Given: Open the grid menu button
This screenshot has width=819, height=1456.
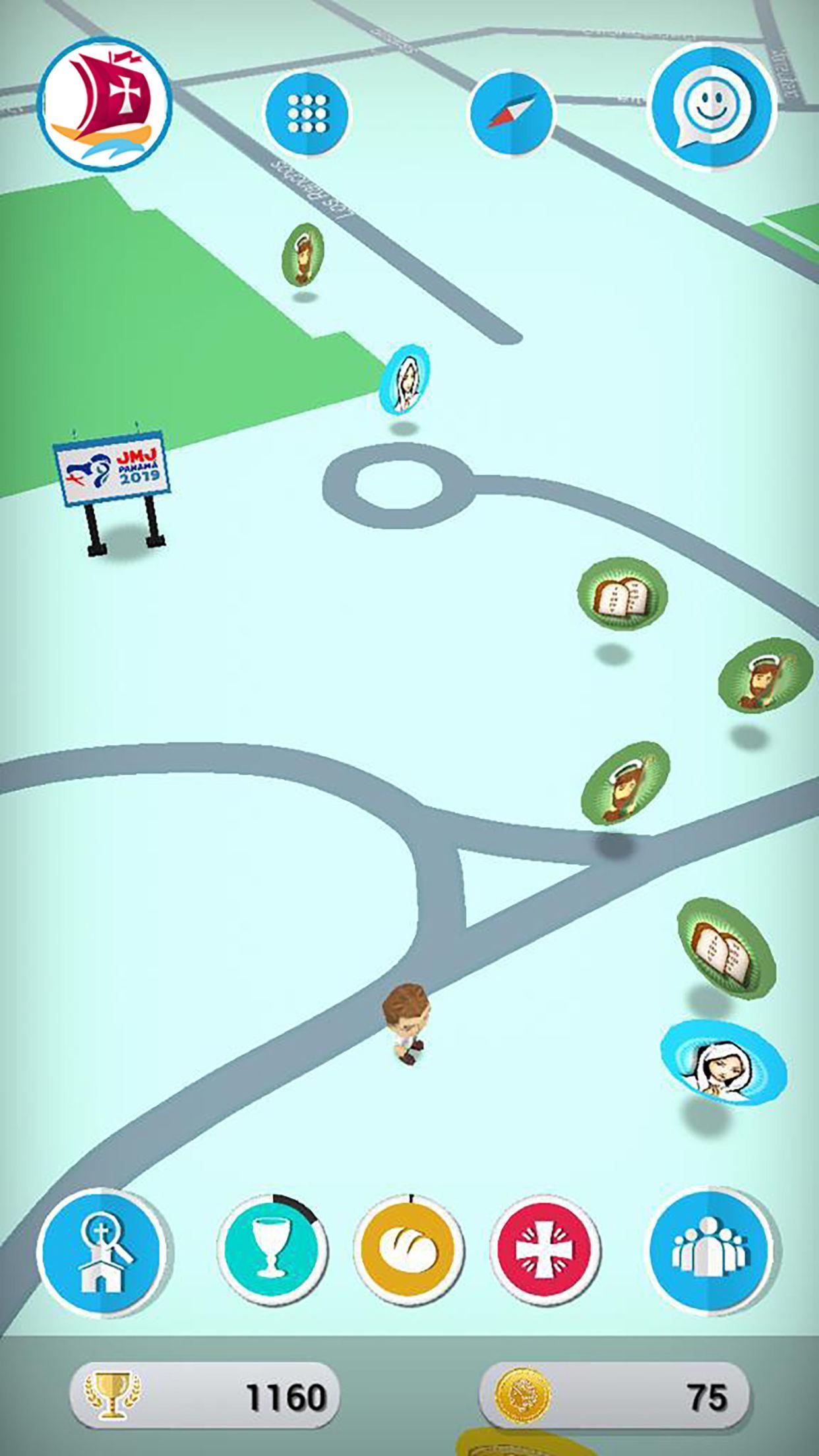Looking at the screenshot, I should click(x=307, y=113).
